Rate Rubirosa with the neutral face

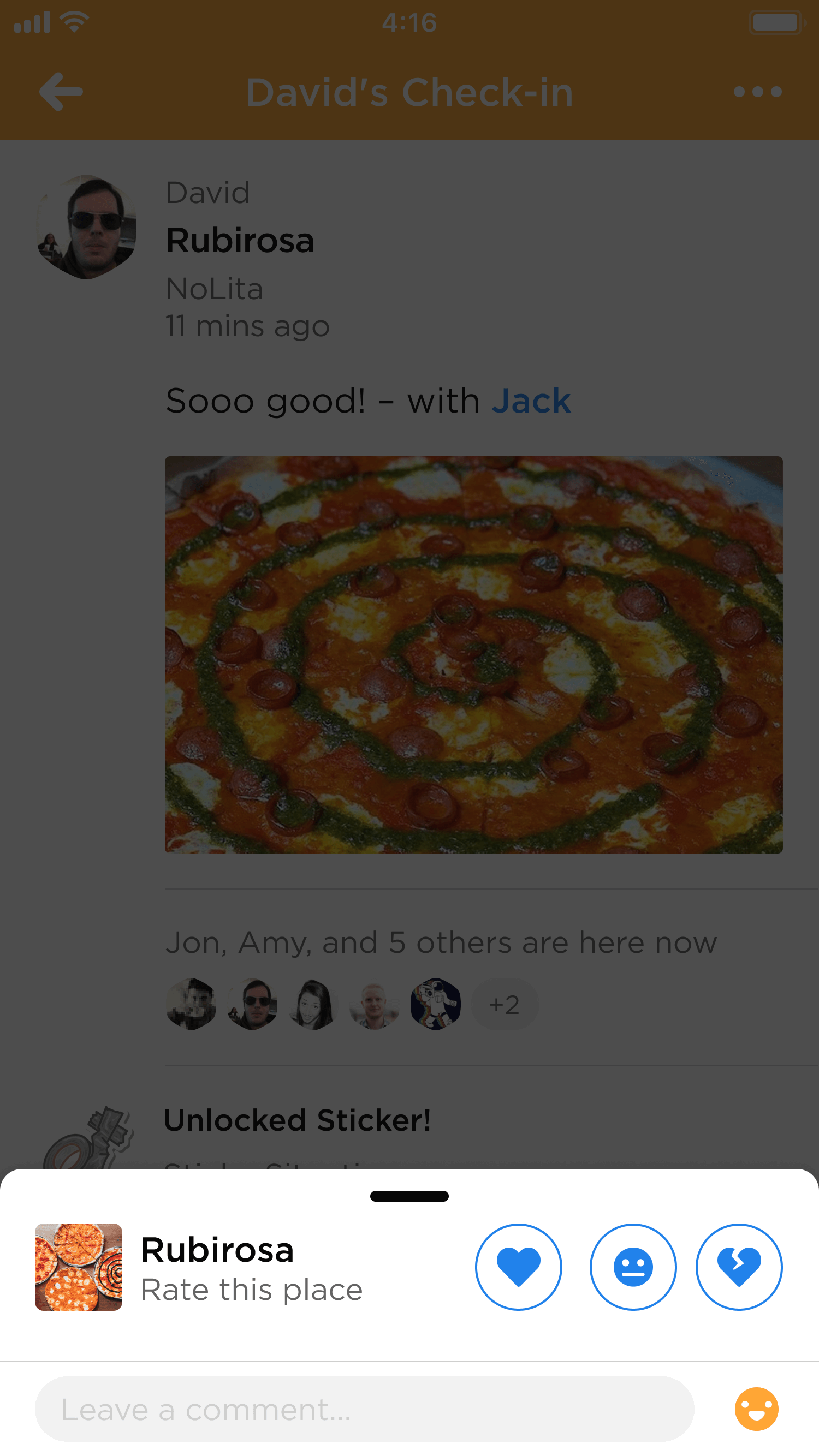click(x=633, y=1267)
